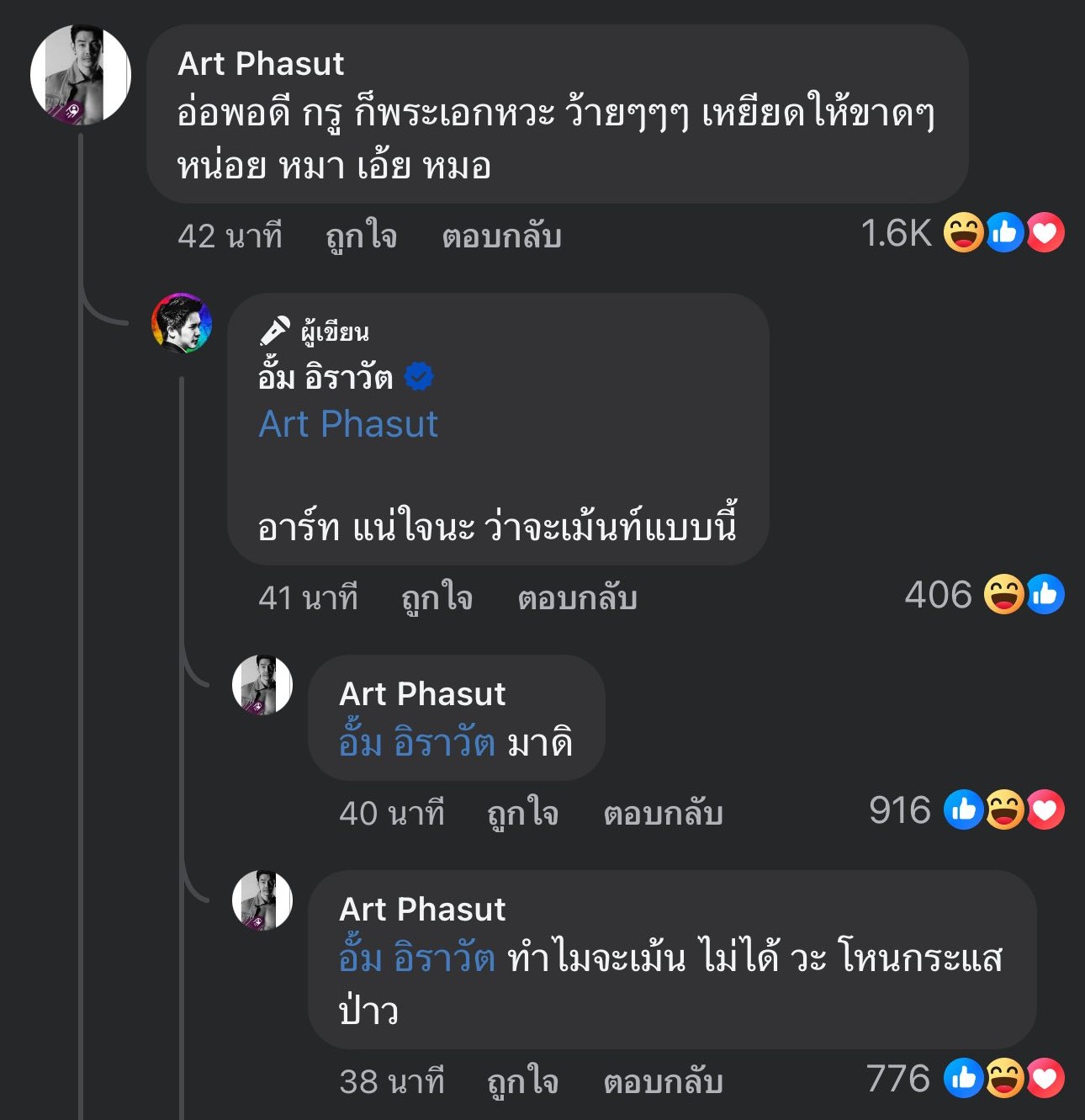Open the author อั้ม อิราวัต's profile name
Screen dimensions: 1085x1120
[325, 376]
